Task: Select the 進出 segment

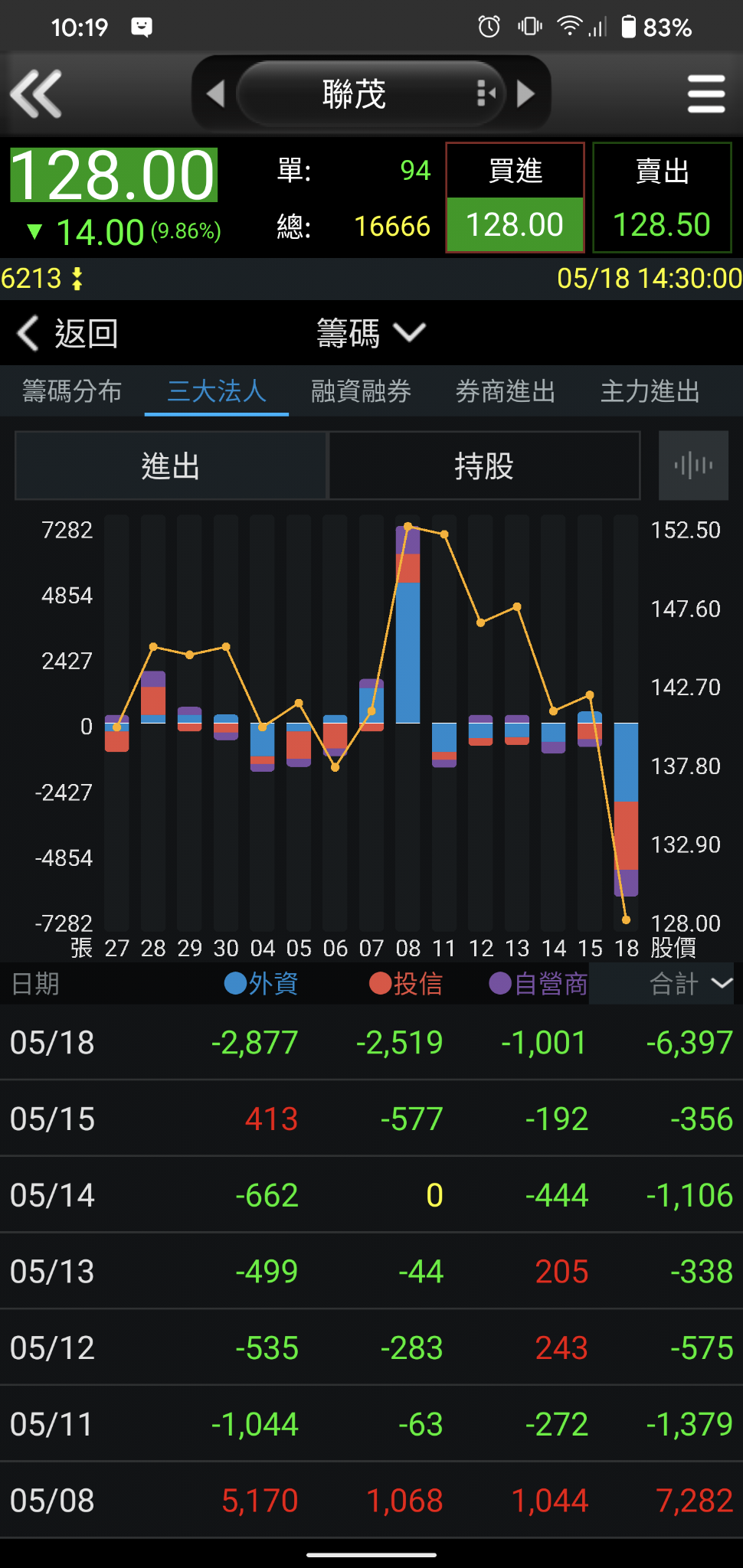Action: pyautogui.click(x=171, y=465)
